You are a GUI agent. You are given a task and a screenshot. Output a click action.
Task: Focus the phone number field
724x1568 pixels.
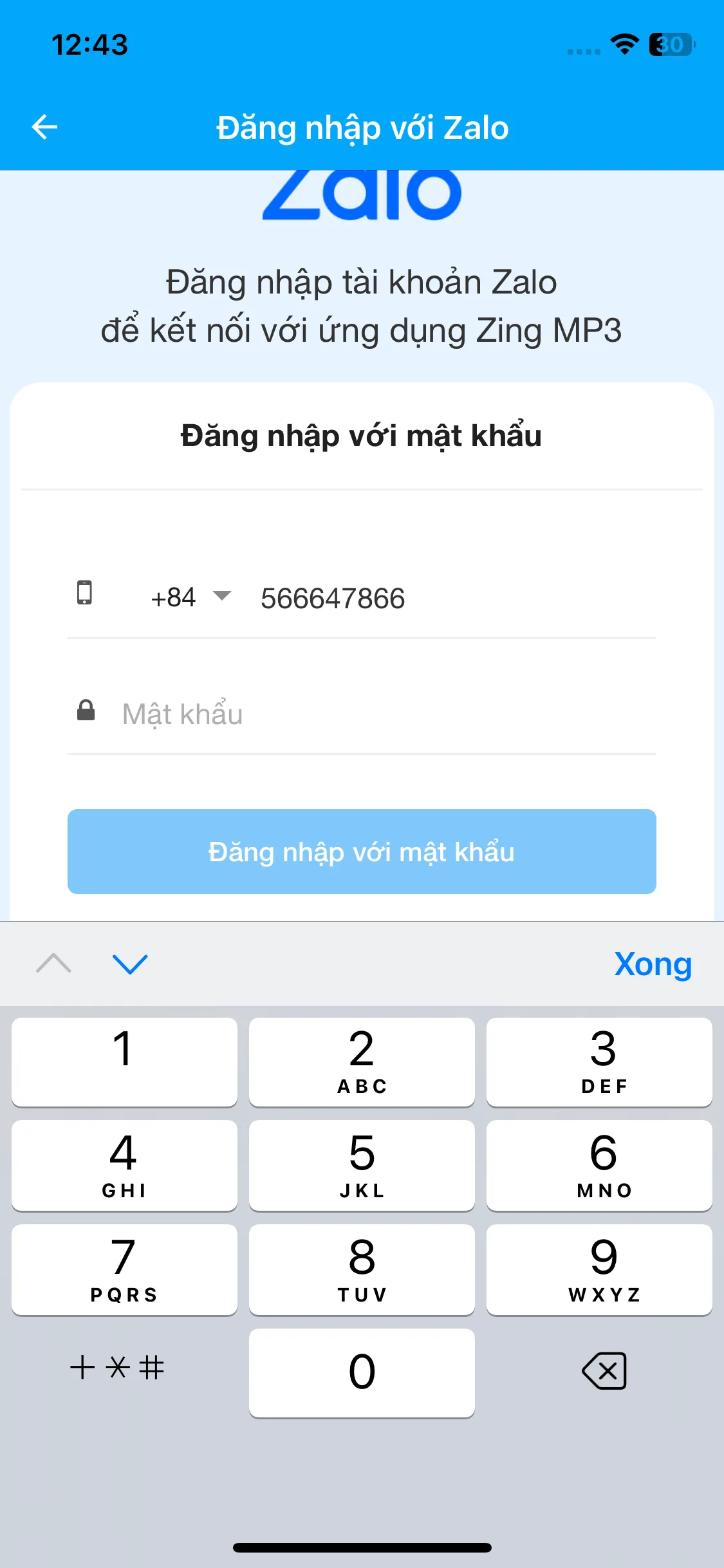click(450, 598)
